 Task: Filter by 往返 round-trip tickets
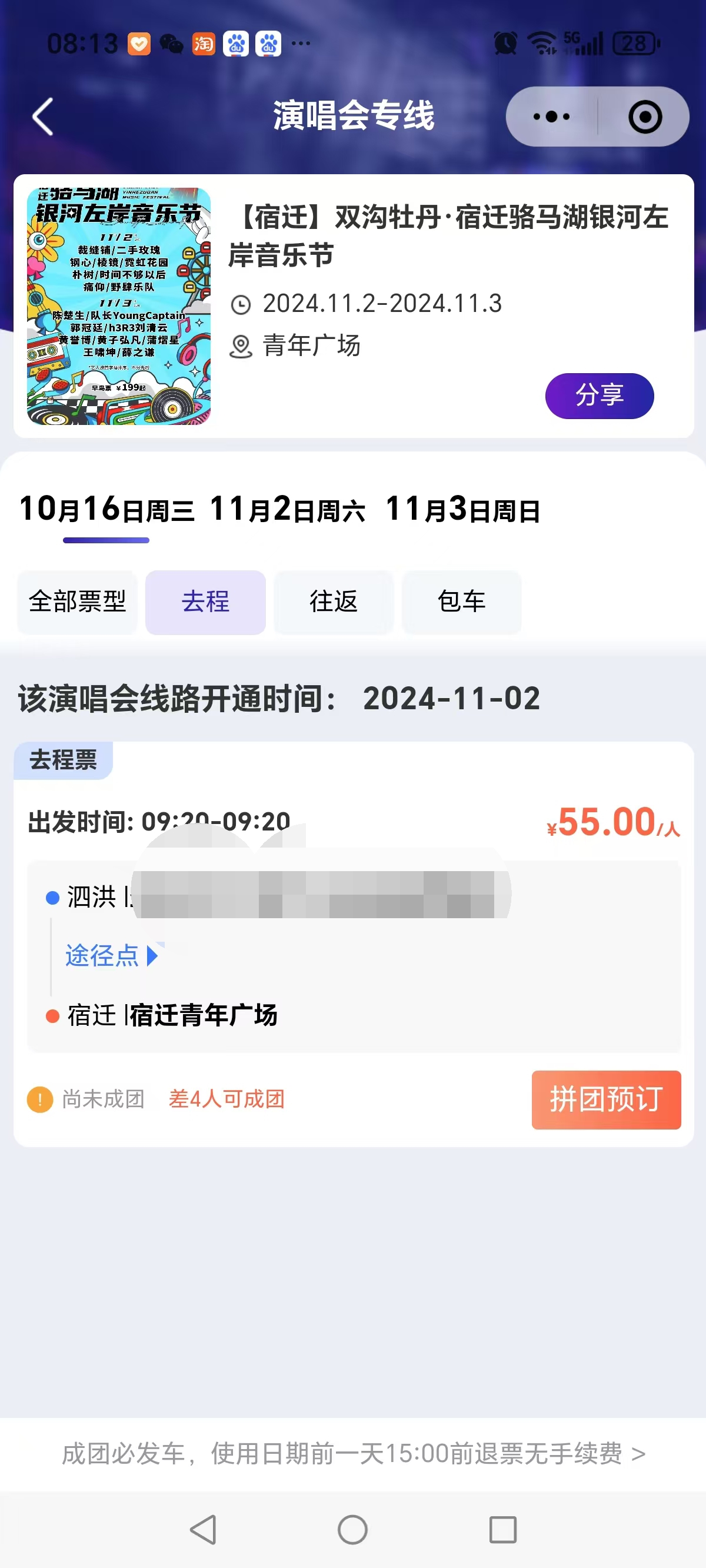(x=334, y=602)
